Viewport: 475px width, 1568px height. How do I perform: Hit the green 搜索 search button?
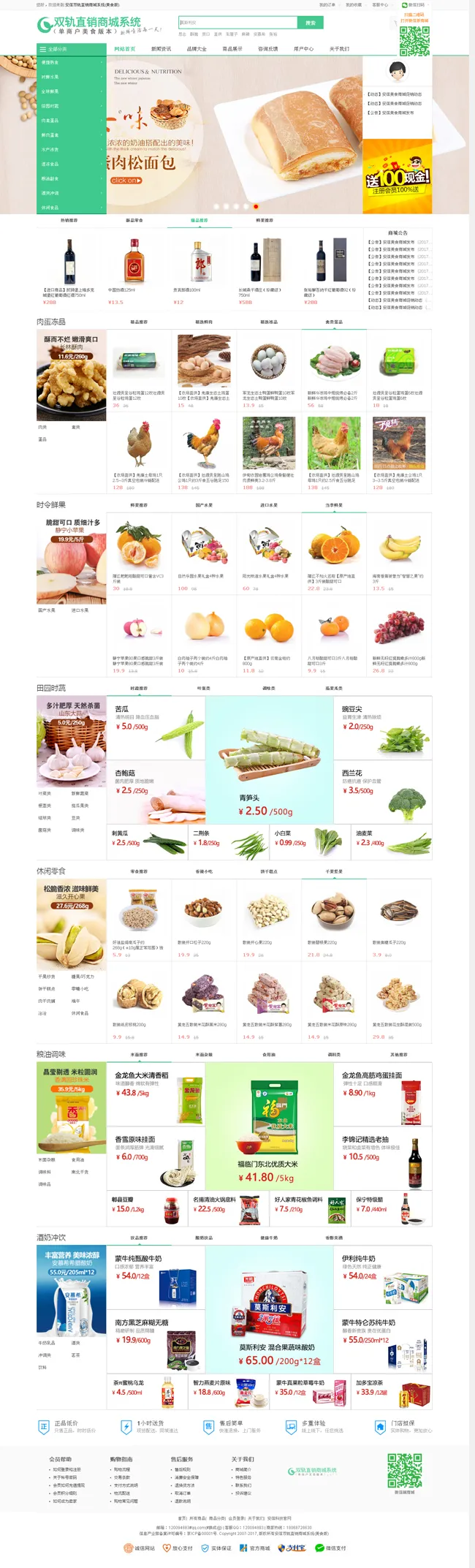point(311,23)
